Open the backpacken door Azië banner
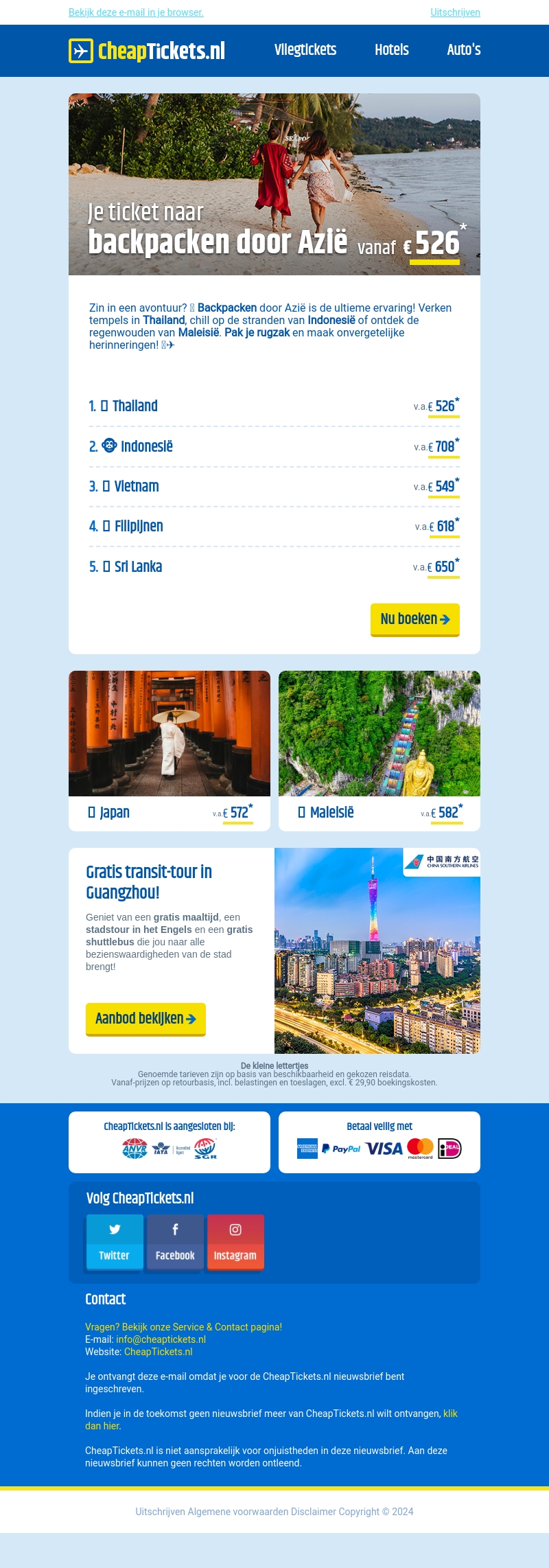 [274, 184]
